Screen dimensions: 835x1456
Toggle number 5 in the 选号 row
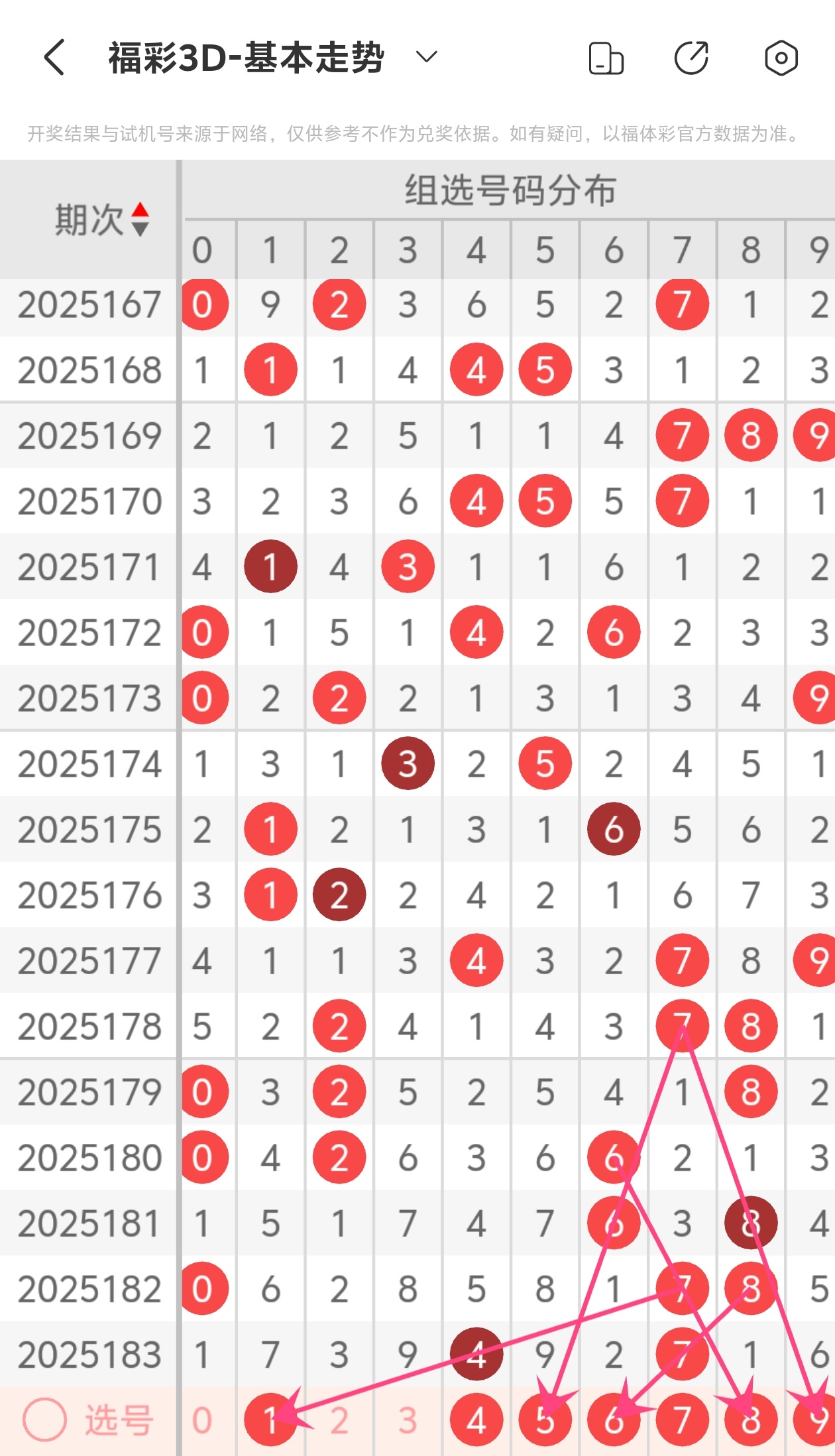pyautogui.click(x=545, y=1420)
